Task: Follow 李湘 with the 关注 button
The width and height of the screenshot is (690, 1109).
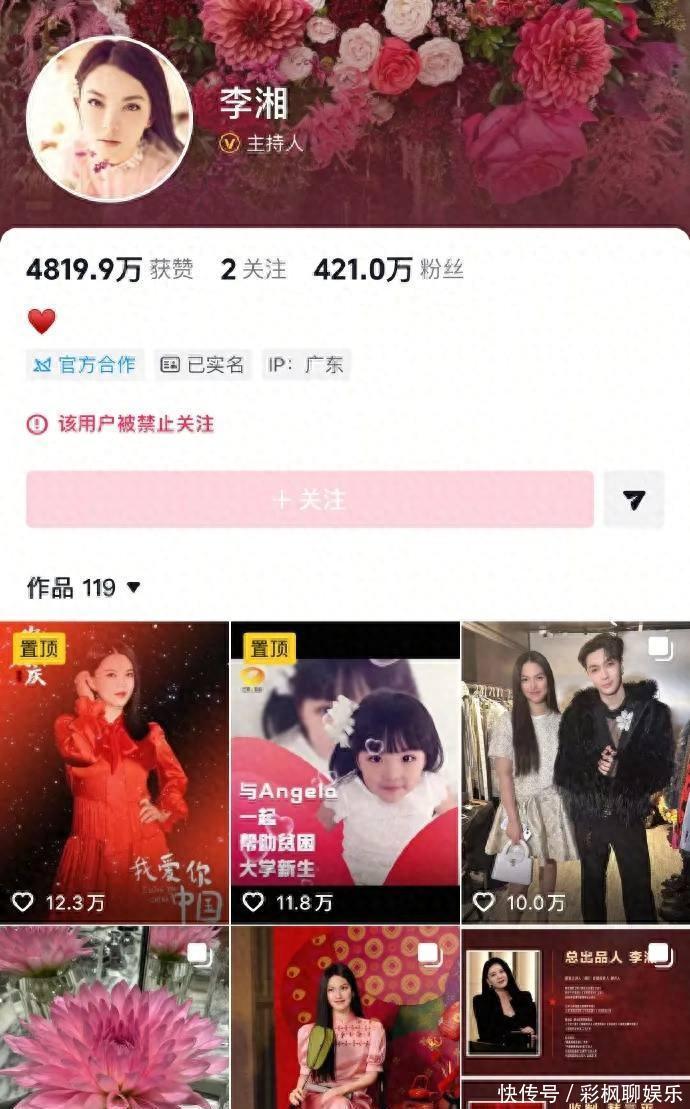Action: [309, 499]
